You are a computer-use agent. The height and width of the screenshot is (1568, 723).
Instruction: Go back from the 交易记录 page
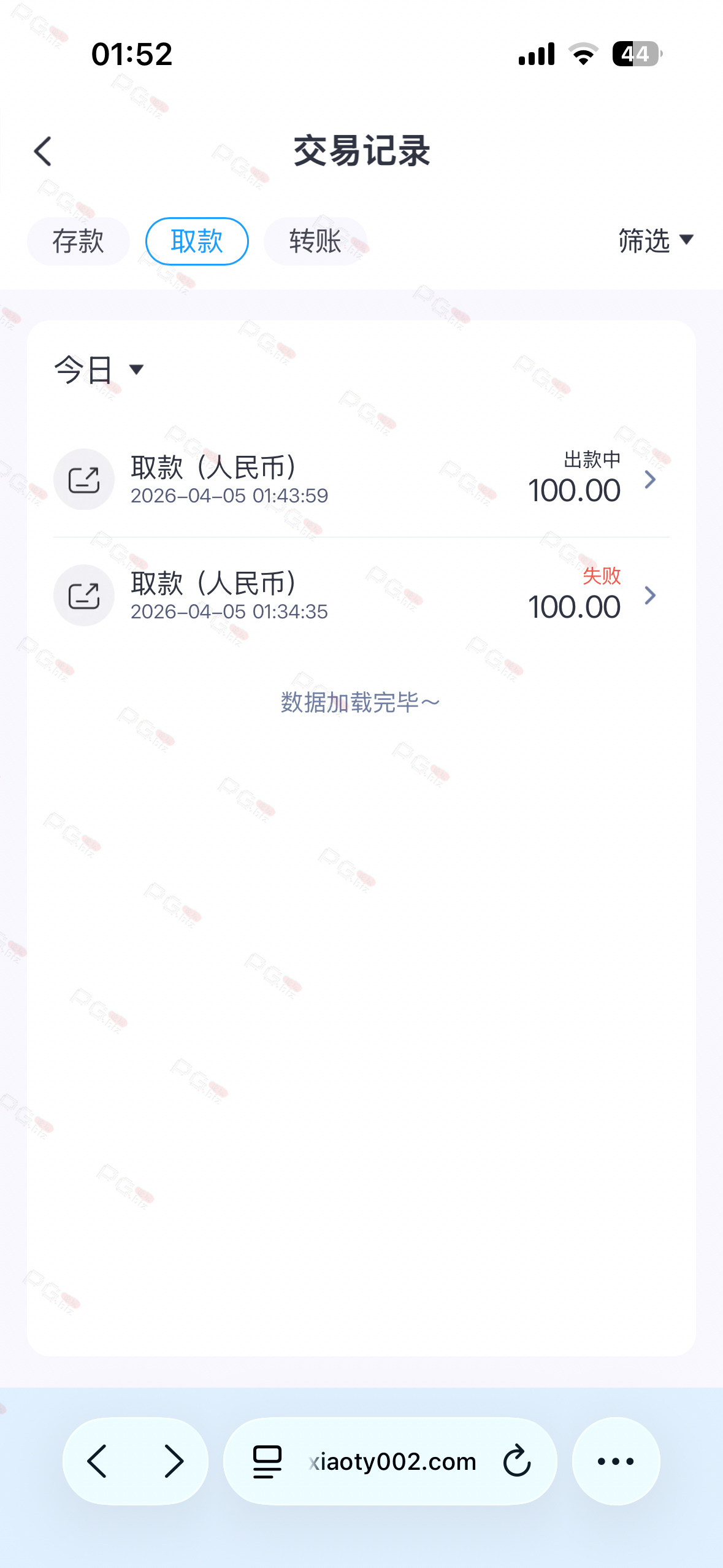[x=43, y=152]
